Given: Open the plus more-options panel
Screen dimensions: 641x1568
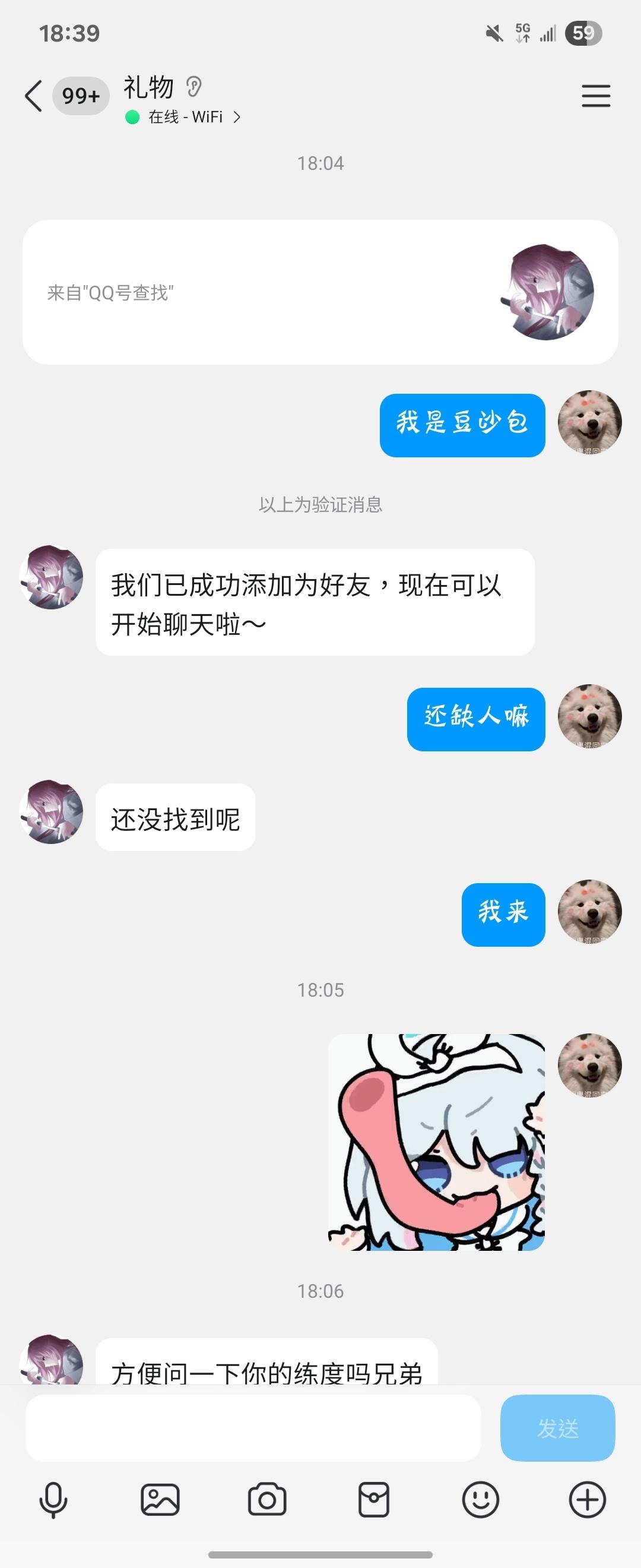Looking at the screenshot, I should point(587,1499).
